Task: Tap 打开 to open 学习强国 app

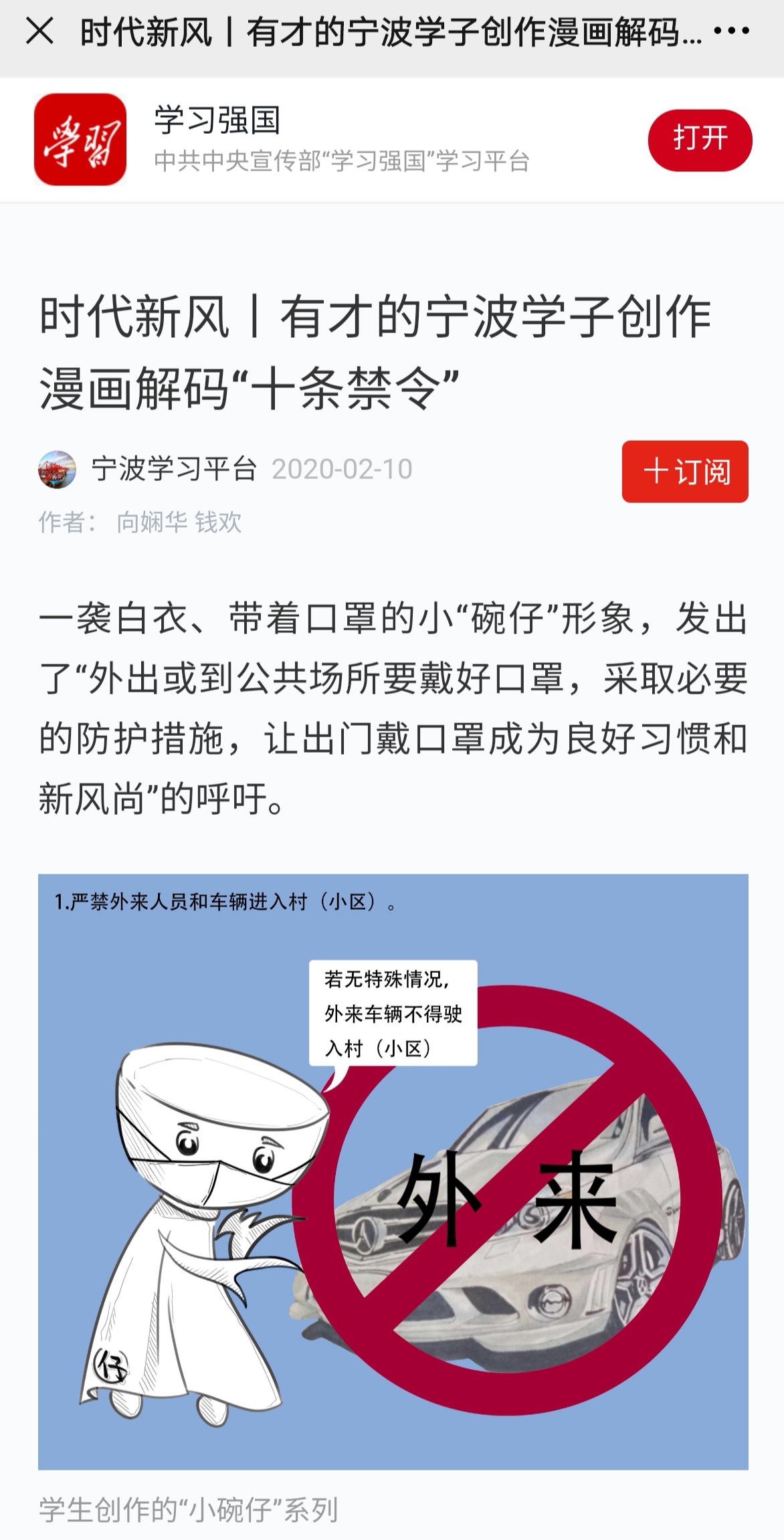Action: pyautogui.click(x=700, y=140)
